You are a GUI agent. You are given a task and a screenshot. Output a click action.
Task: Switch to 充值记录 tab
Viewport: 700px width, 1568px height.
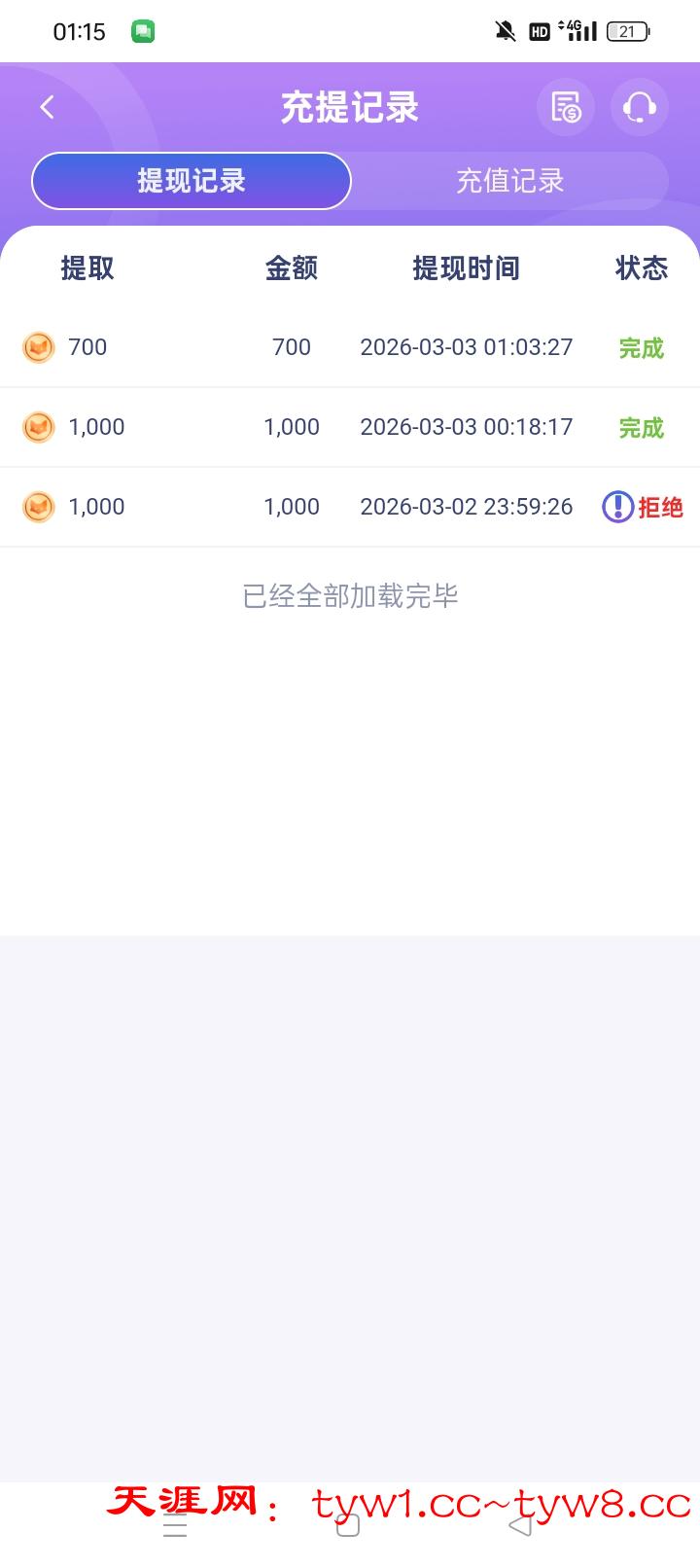pyautogui.click(x=509, y=181)
